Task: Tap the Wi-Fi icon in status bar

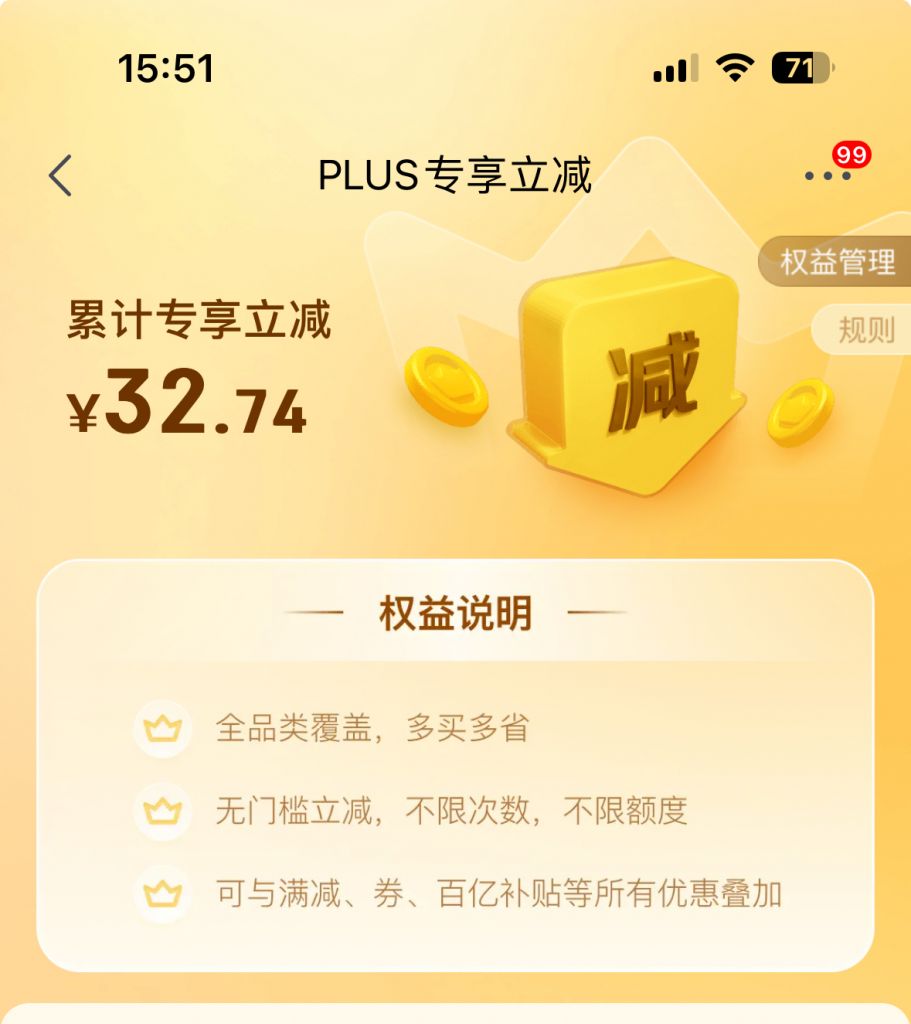Action: [x=733, y=67]
